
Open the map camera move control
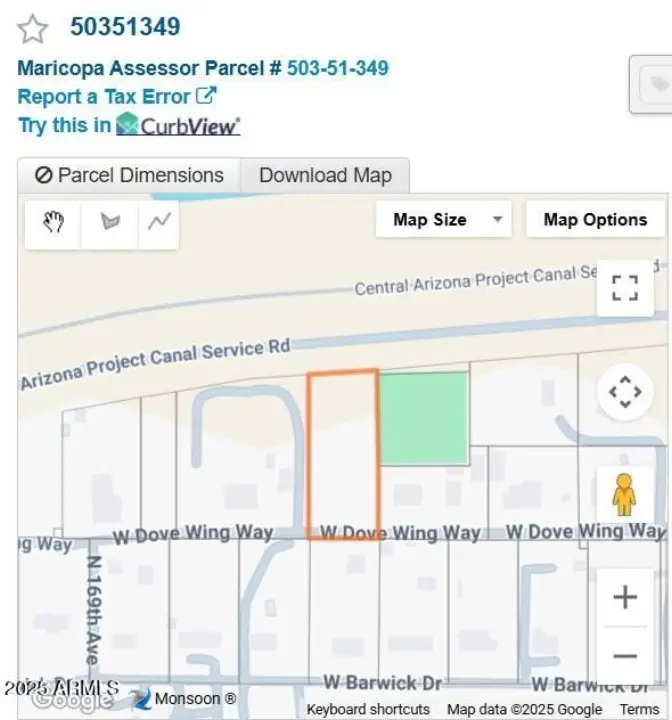pos(624,392)
